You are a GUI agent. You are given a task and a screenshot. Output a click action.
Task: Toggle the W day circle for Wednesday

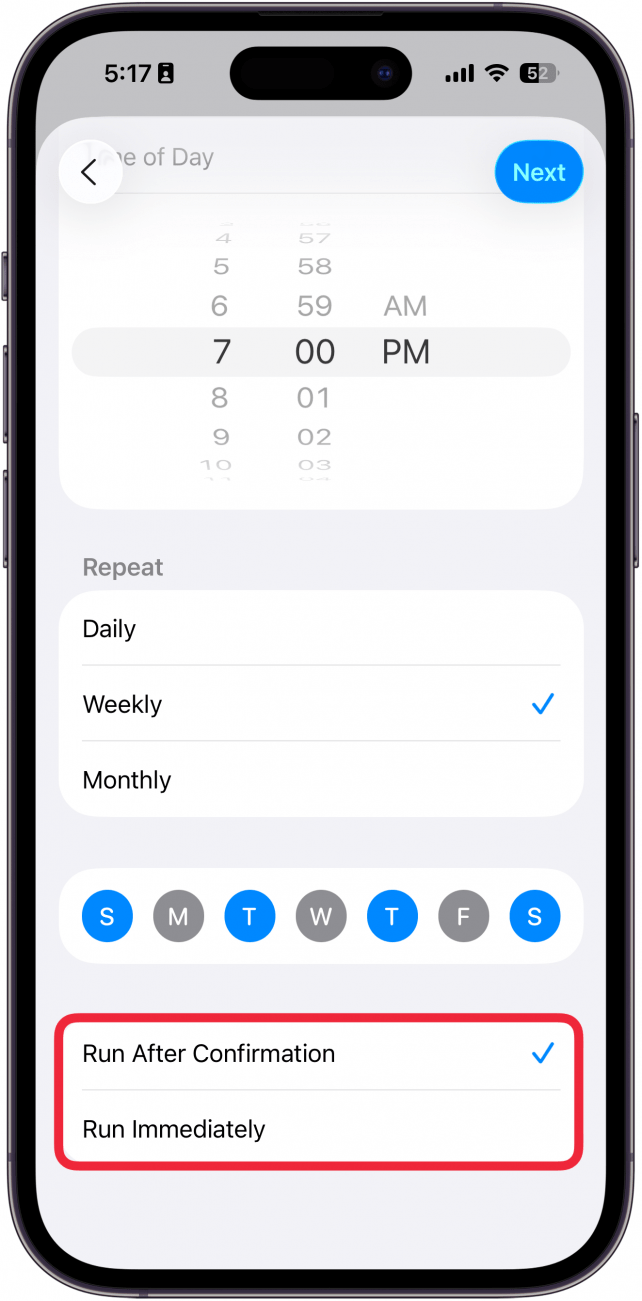(321, 917)
